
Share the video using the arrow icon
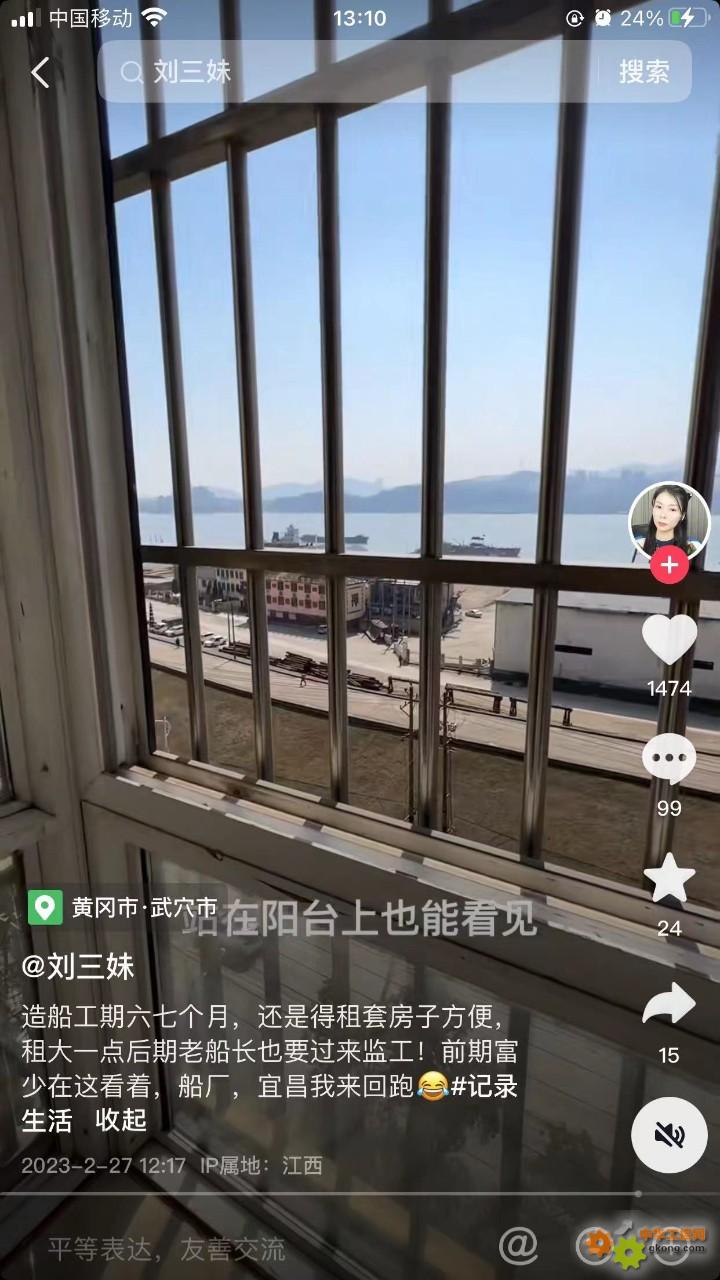(x=669, y=1005)
